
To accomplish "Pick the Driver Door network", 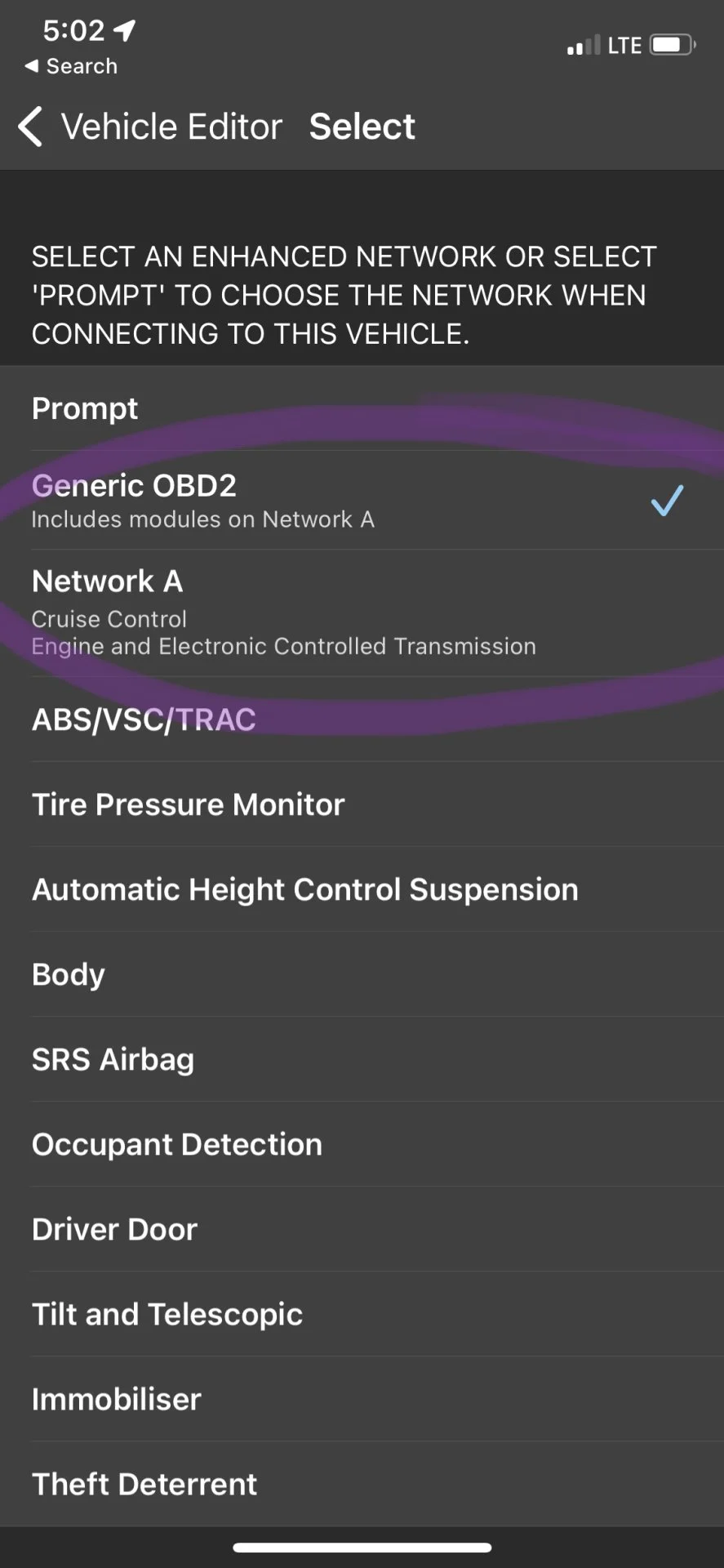I will (x=362, y=1229).
